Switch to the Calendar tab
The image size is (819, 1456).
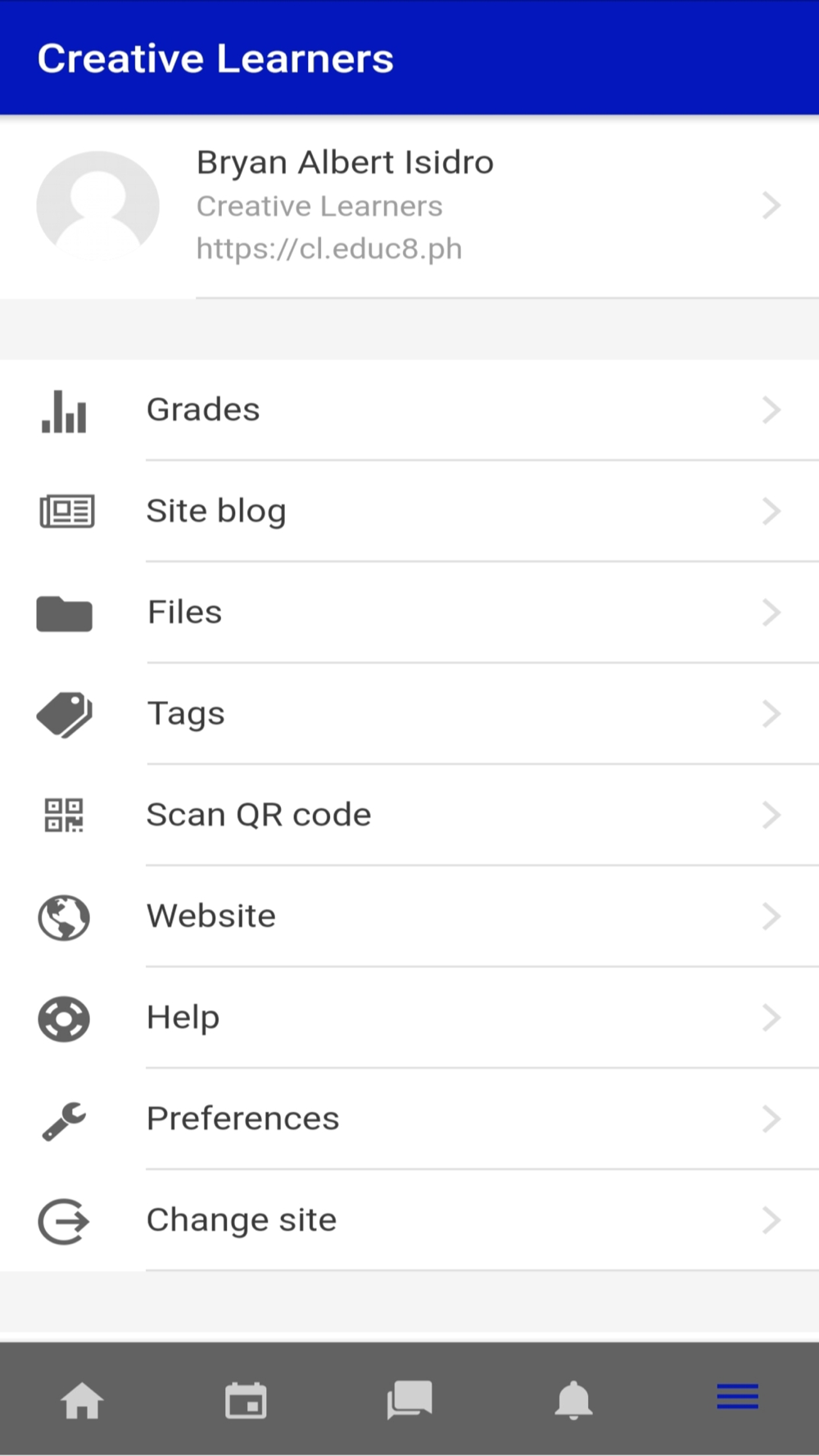point(246,1399)
